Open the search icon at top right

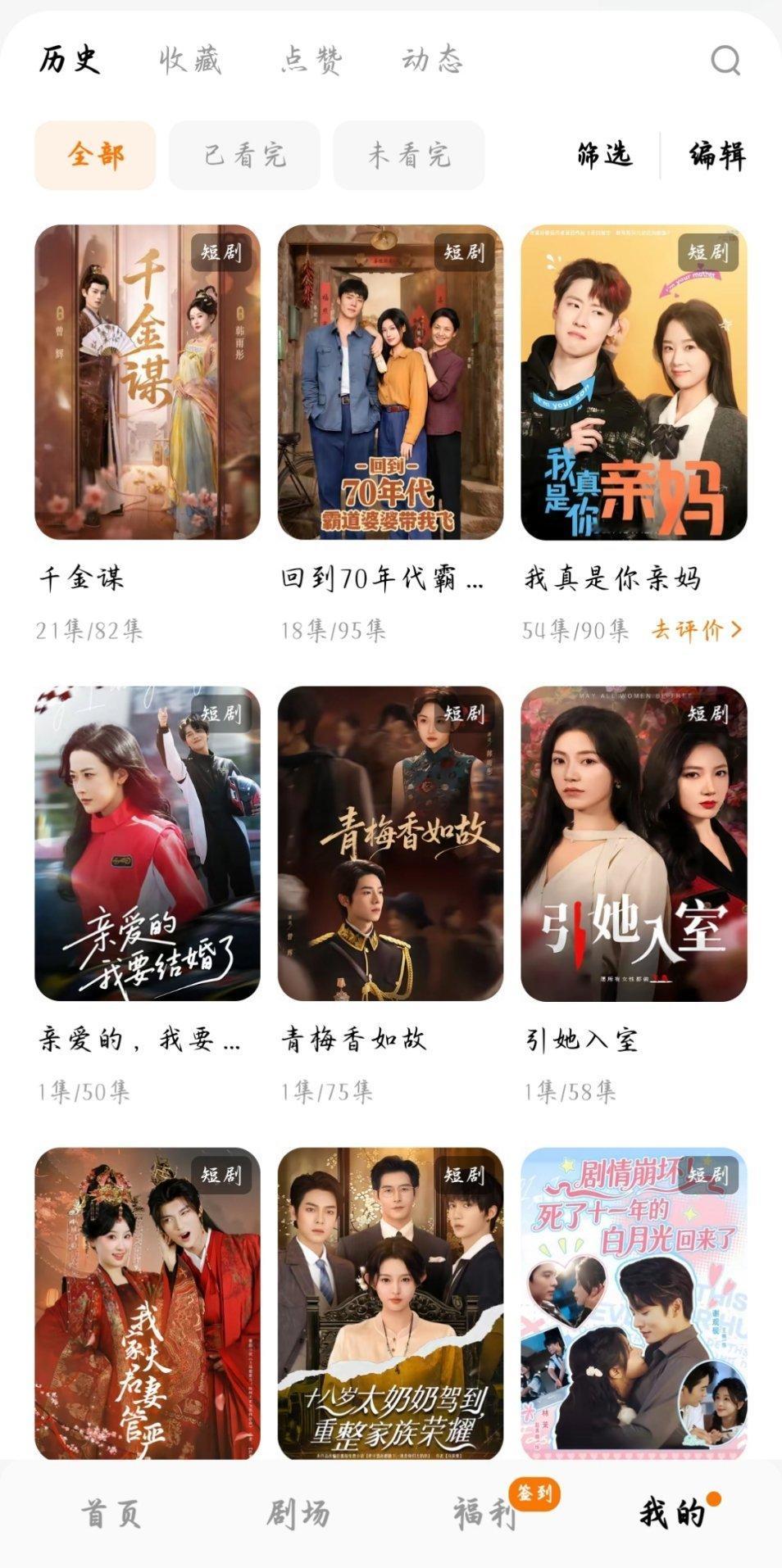click(725, 59)
